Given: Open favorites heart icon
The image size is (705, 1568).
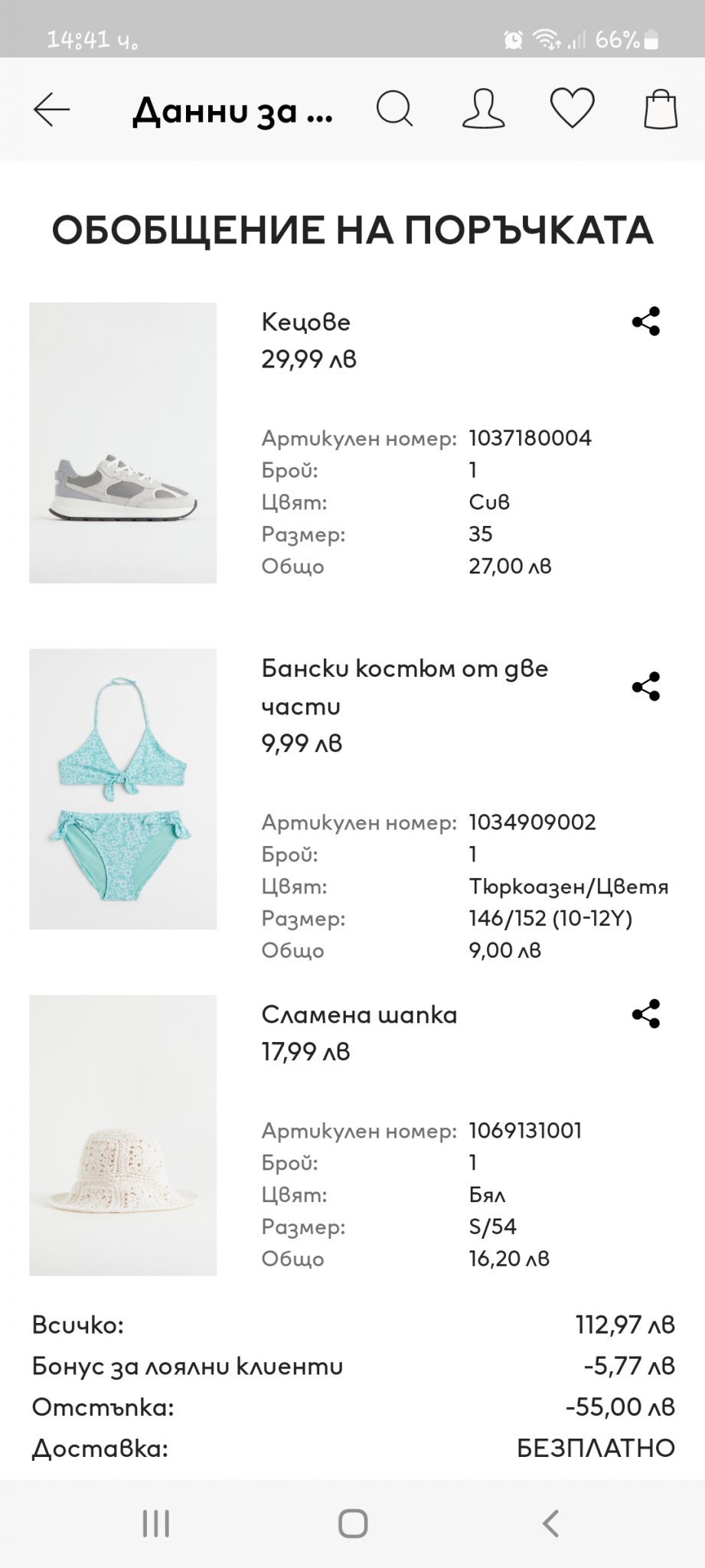Looking at the screenshot, I should (572, 108).
